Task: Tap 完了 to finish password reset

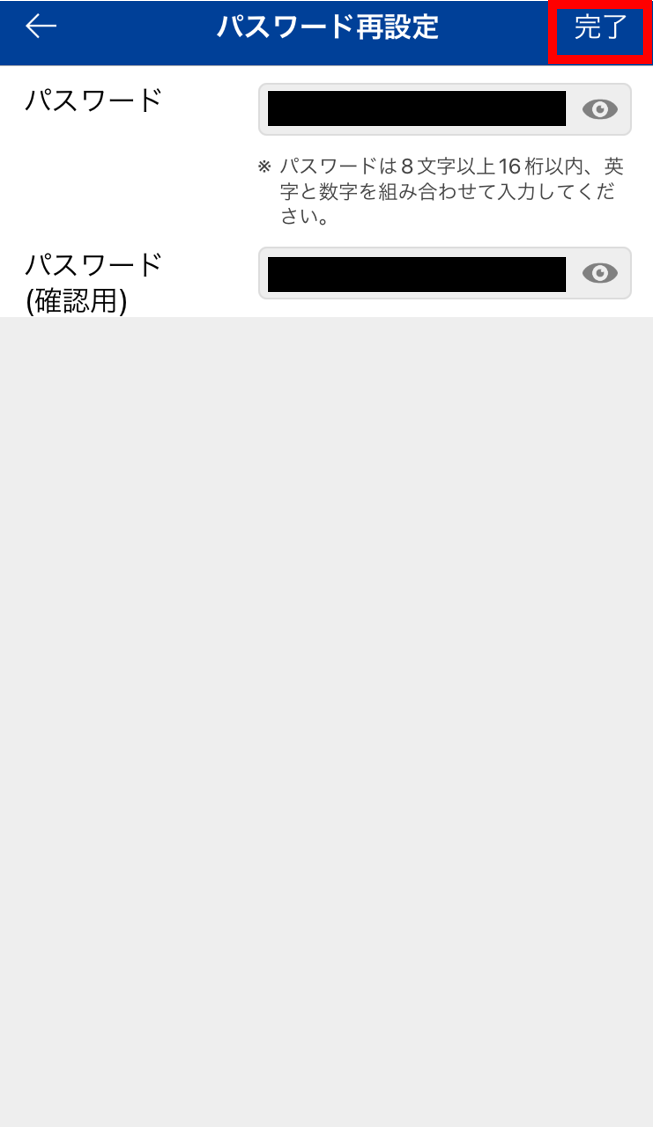Action: tap(600, 28)
